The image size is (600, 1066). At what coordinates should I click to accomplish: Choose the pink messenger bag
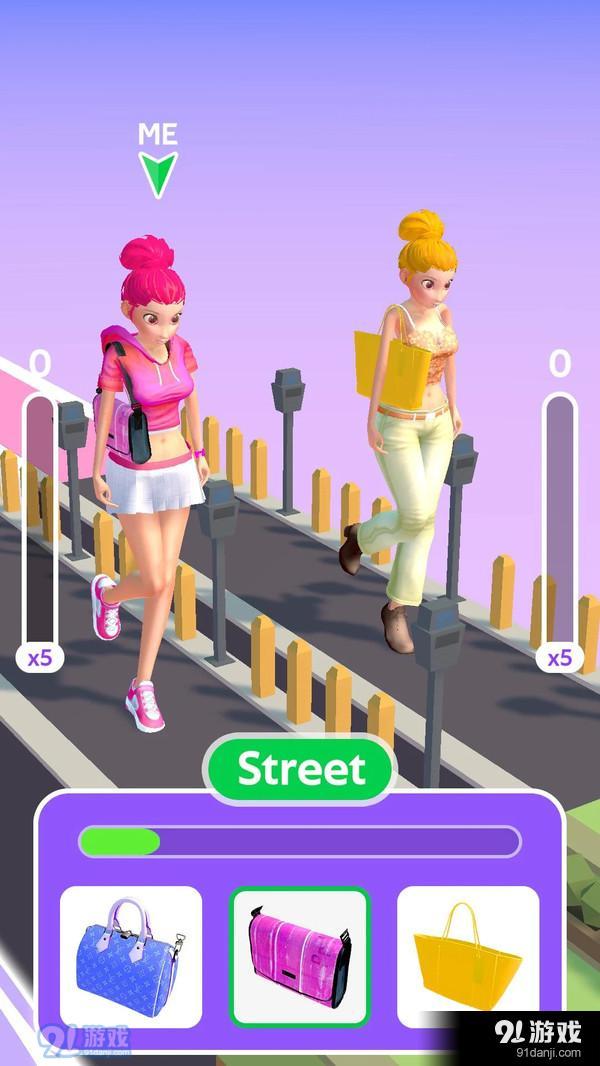pyautogui.click(x=300, y=956)
